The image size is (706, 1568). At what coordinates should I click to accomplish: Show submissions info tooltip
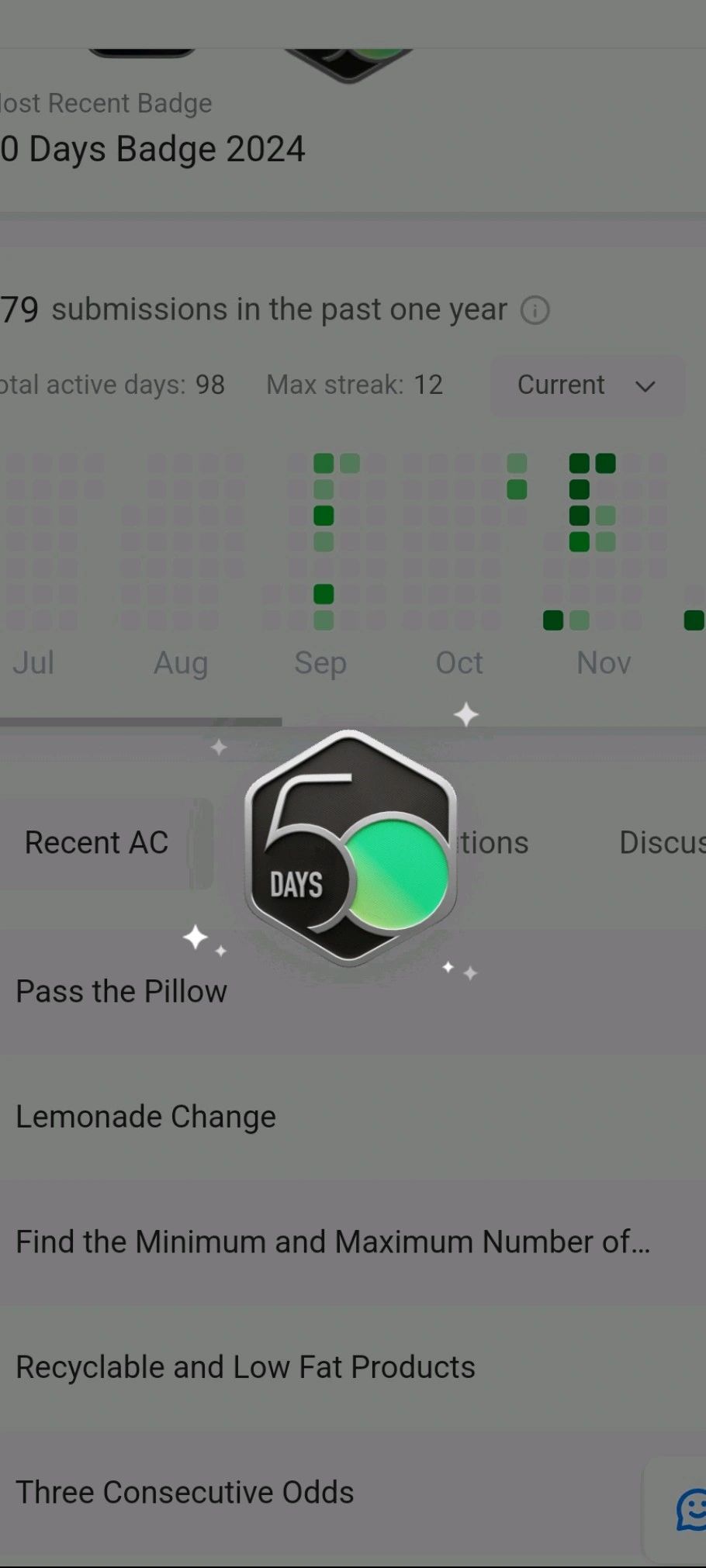[535, 310]
